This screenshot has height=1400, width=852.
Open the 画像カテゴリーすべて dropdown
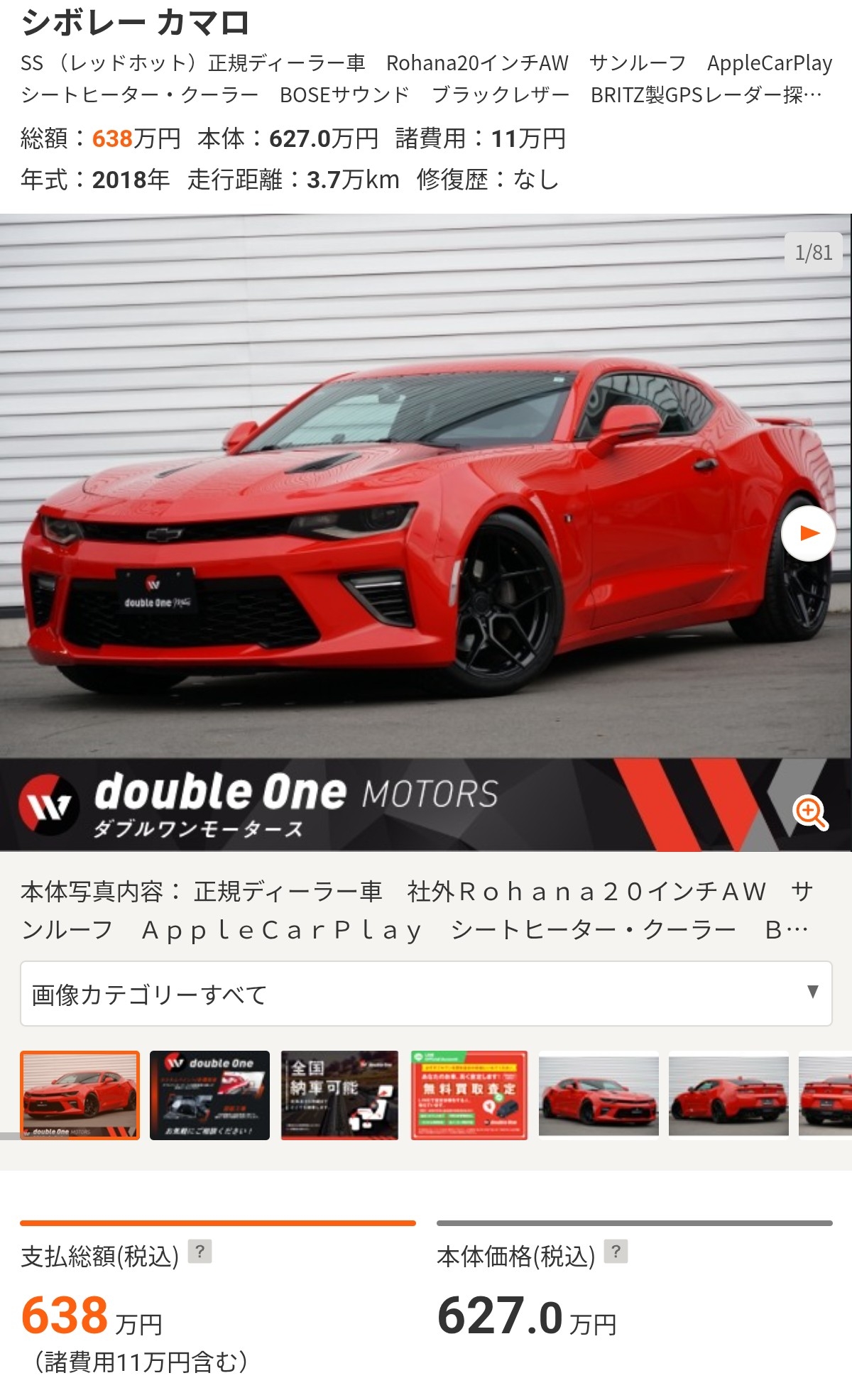coord(426,993)
